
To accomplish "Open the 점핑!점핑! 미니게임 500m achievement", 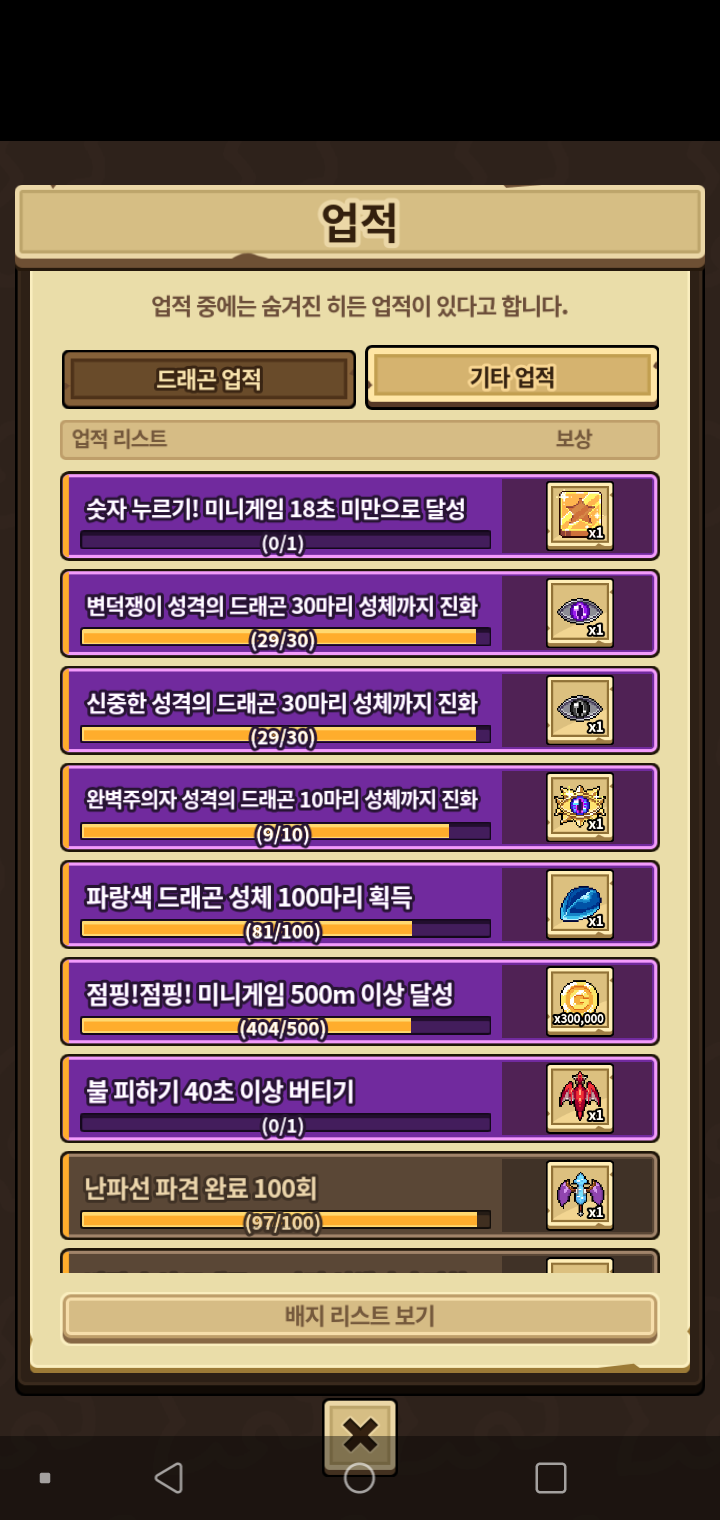I will pos(360,1001).
